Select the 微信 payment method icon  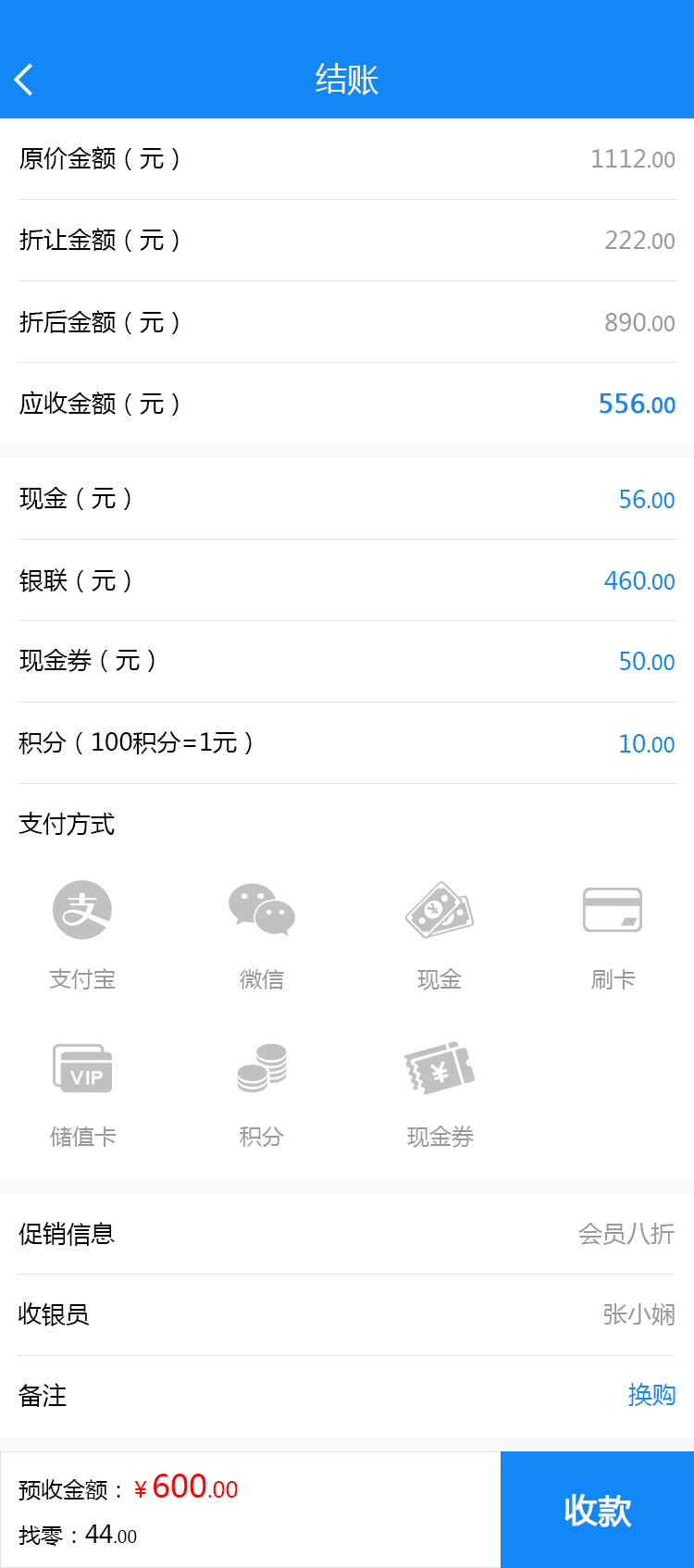point(262,910)
